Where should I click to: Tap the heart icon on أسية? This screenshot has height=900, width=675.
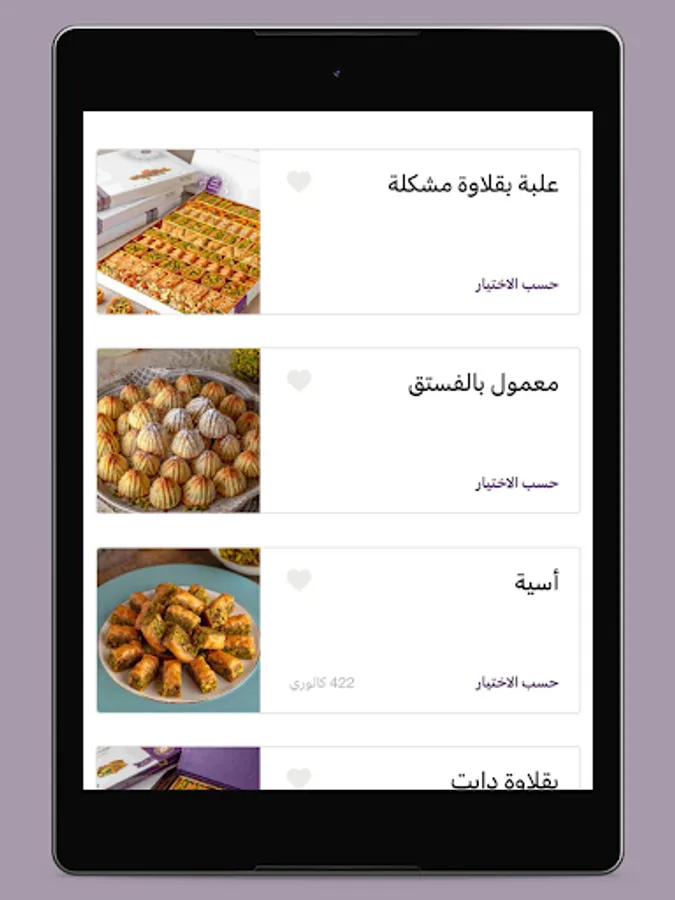click(298, 579)
